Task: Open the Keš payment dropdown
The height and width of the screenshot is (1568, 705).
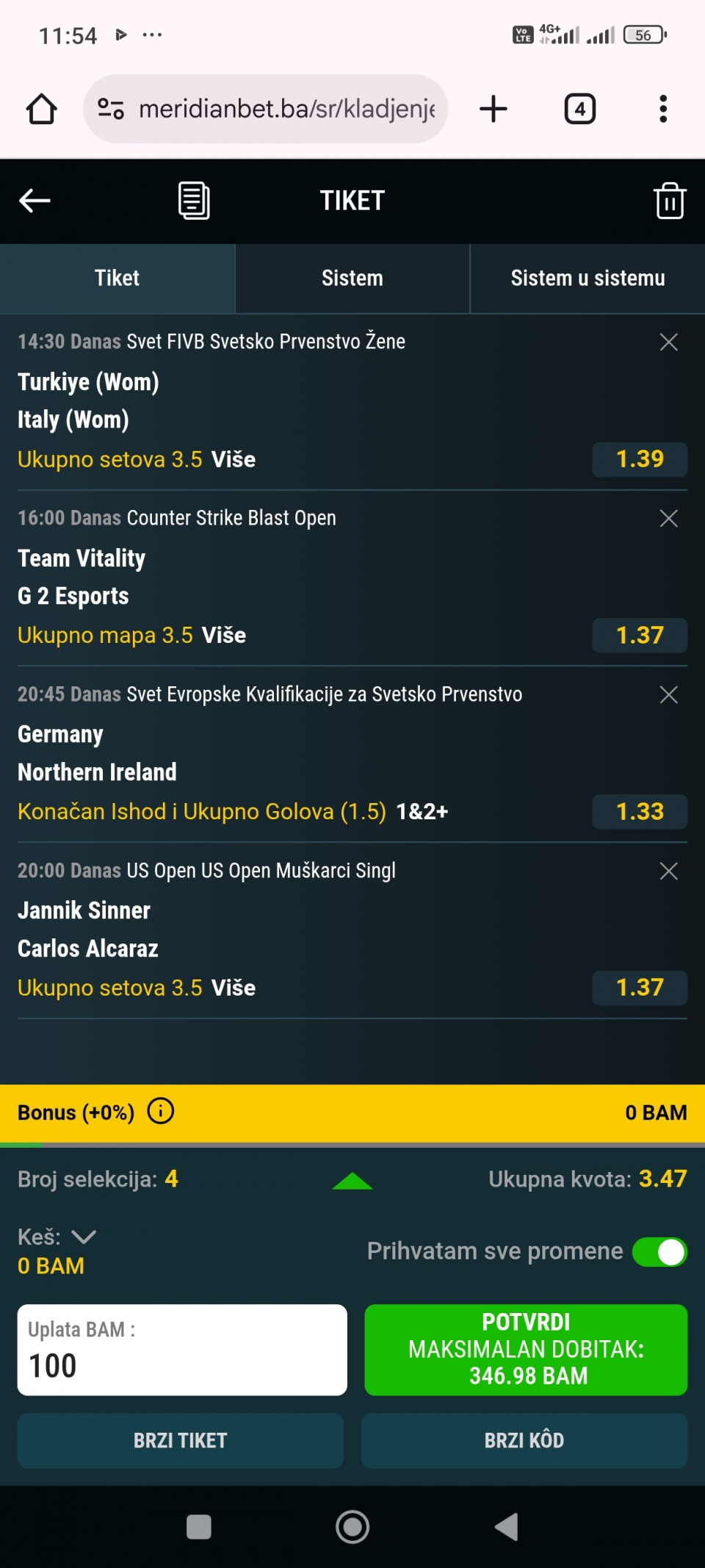Action: 84,1237
